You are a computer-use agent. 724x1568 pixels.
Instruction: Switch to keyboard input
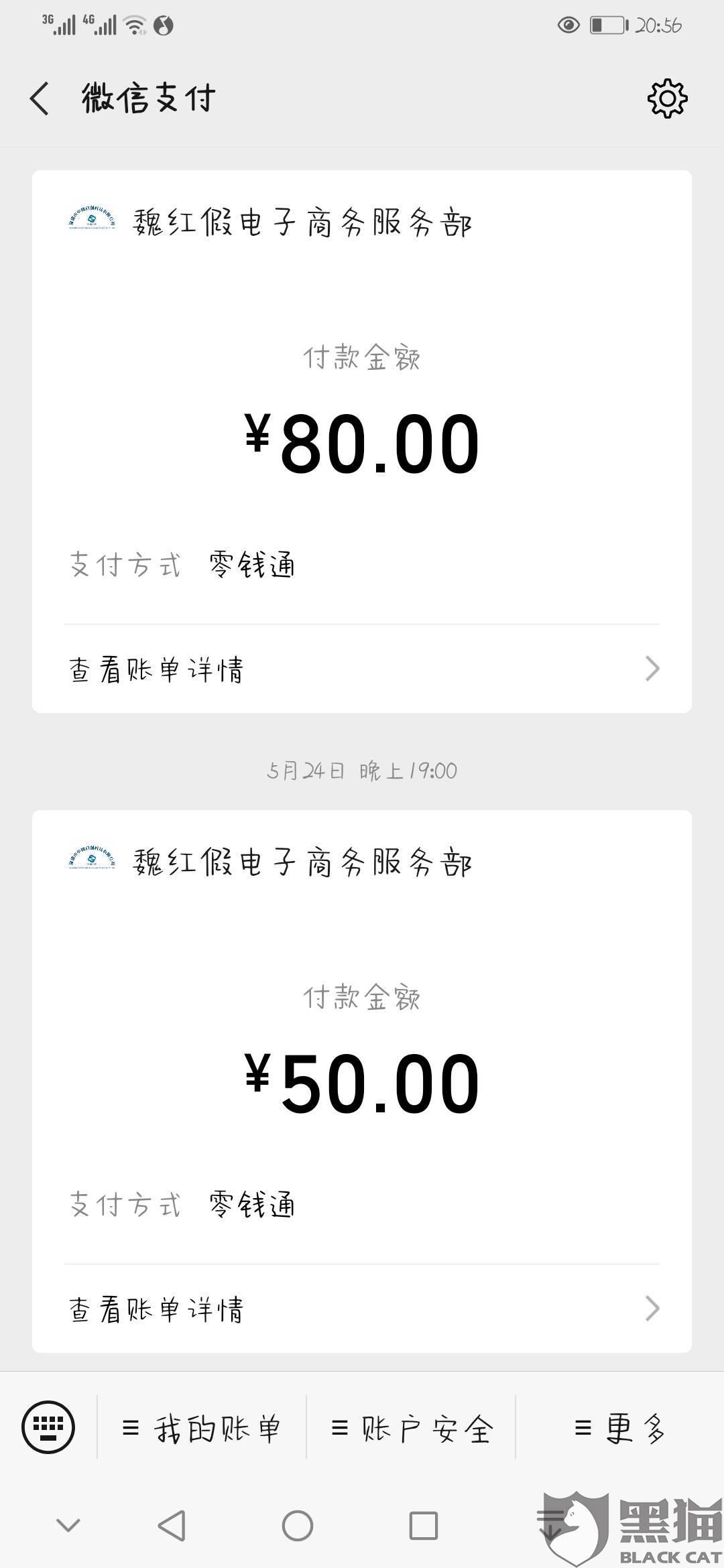click(x=48, y=1427)
